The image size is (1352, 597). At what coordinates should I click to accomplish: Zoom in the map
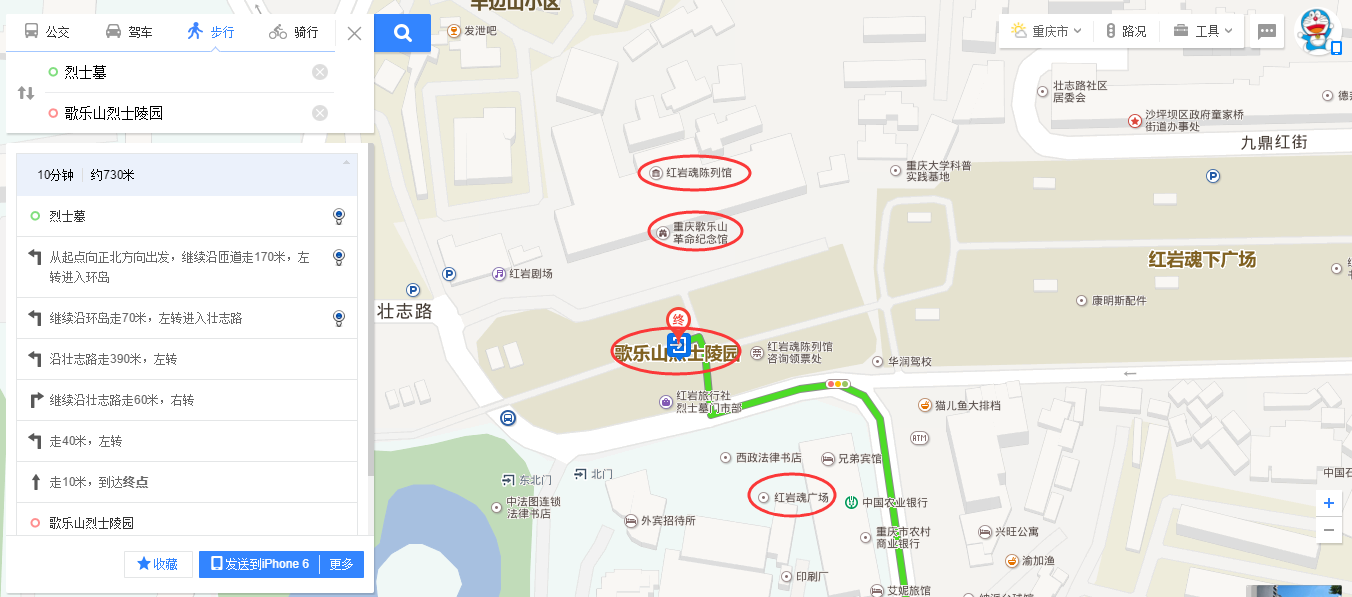(x=1328, y=503)
